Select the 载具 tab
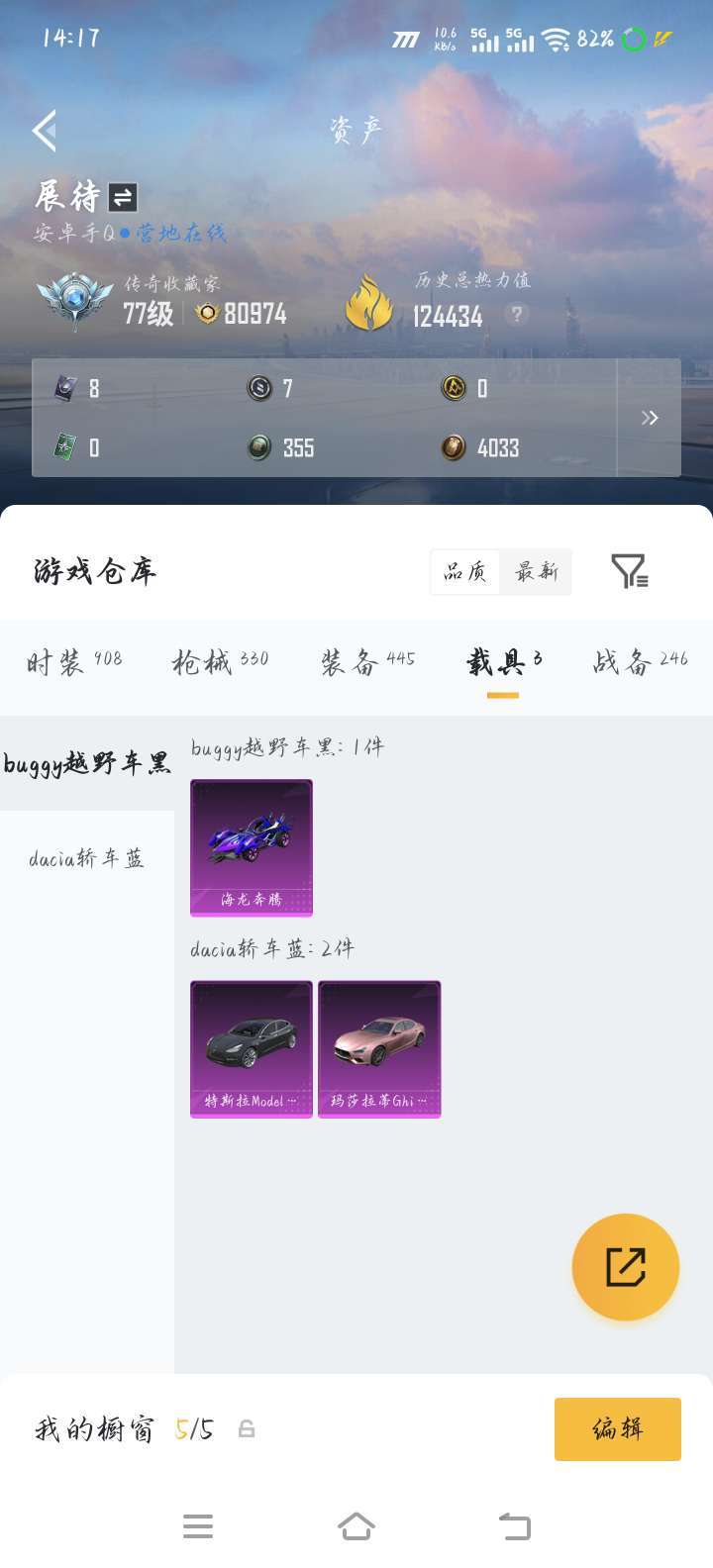The height and width of the screenshot is (1568, 713). coord(503,661)
